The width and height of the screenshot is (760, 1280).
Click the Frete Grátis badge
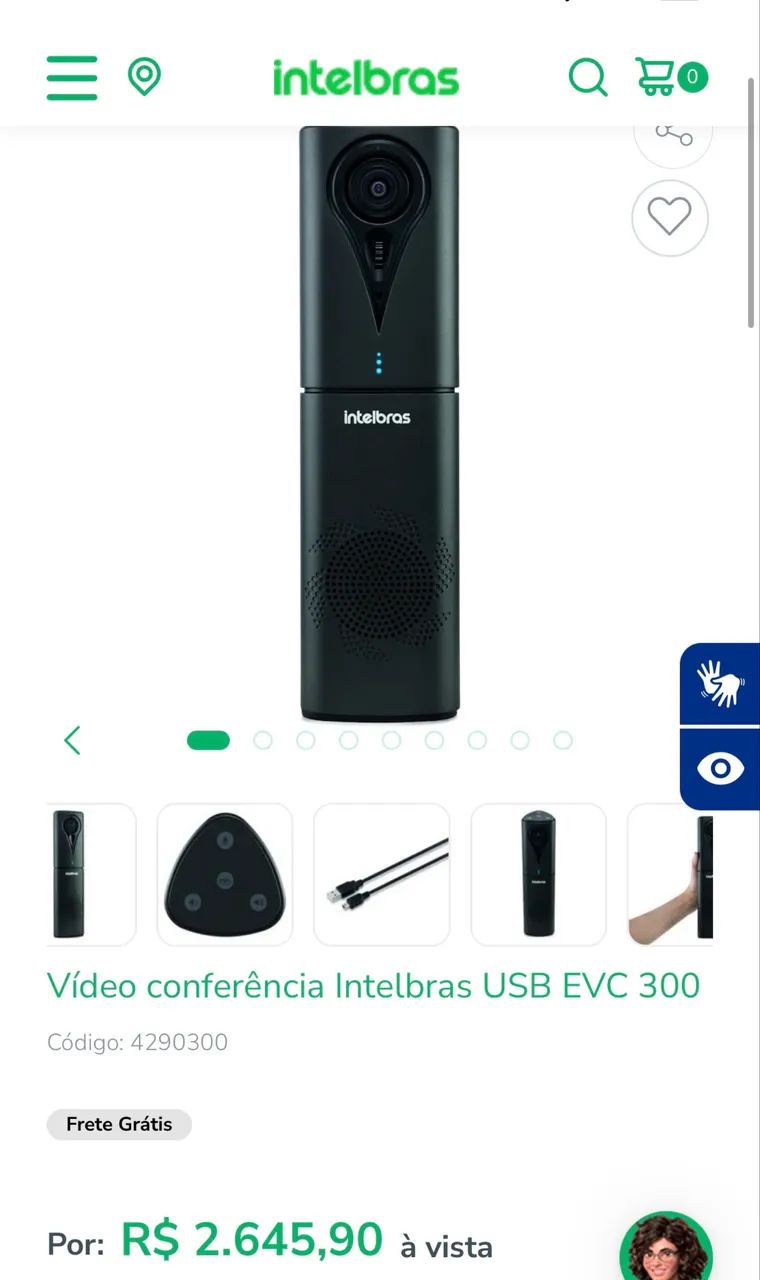[x=119, y=1124]
